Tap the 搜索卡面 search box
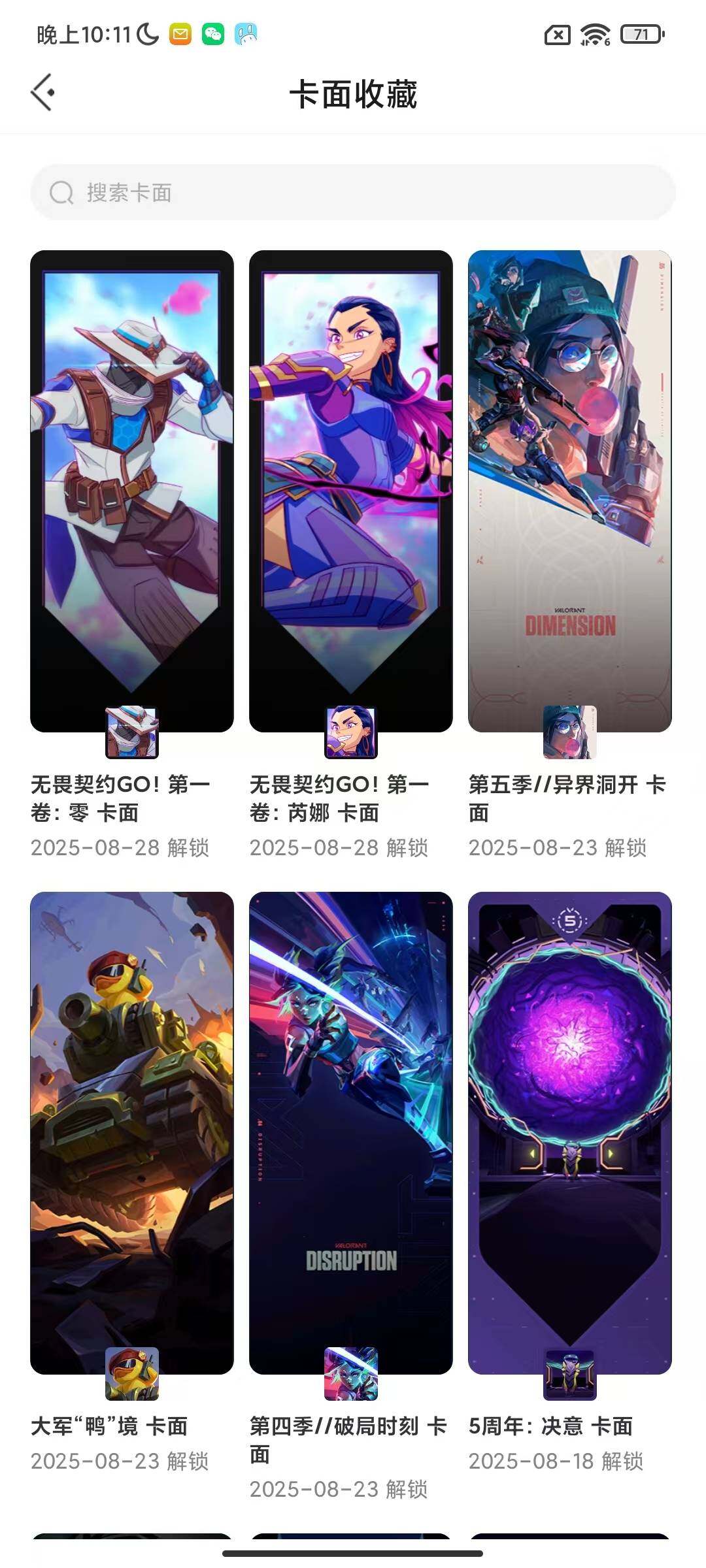706x1568 pixels. 353,192
